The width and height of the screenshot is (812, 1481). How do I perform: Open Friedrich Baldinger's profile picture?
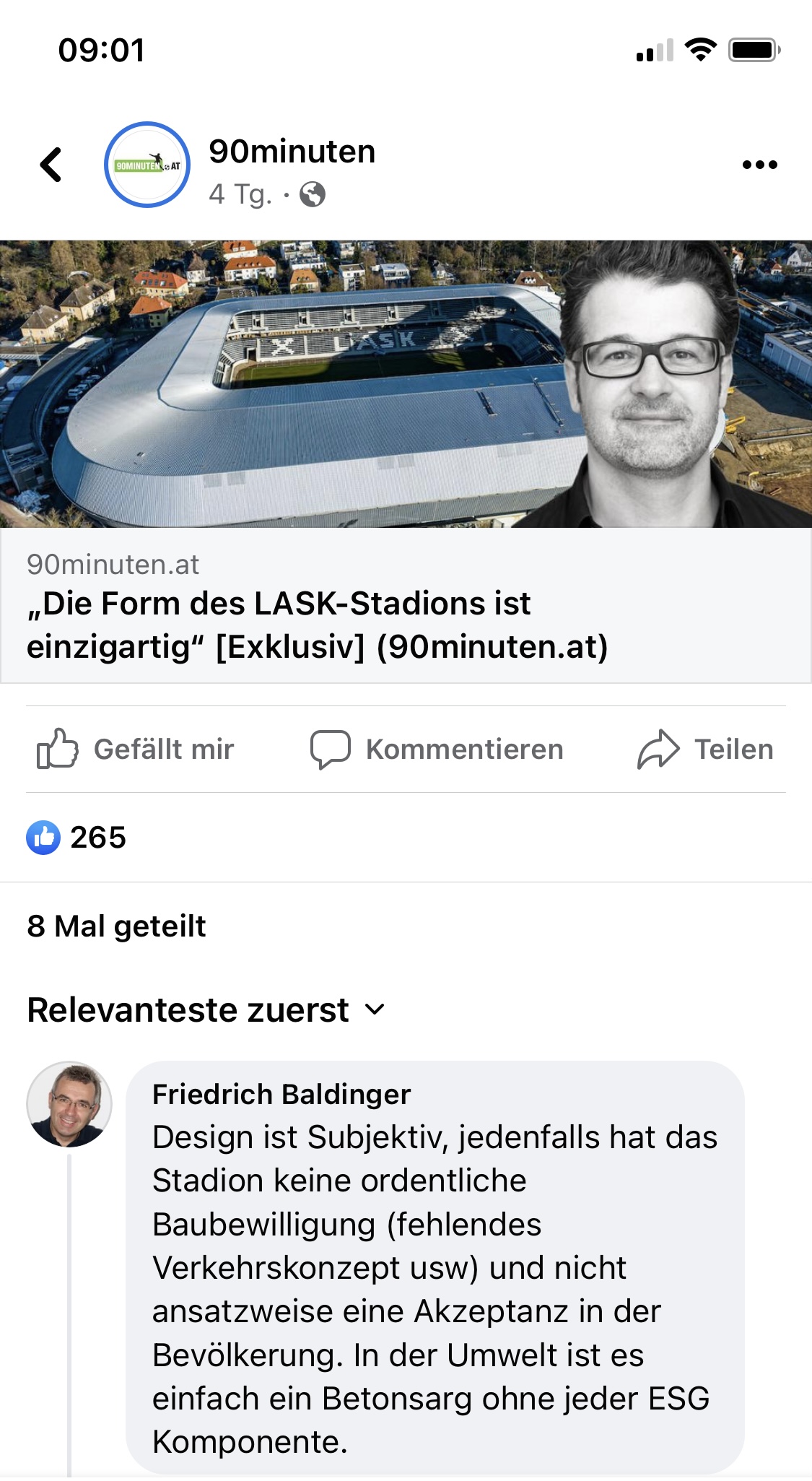tap(69, 1104)
